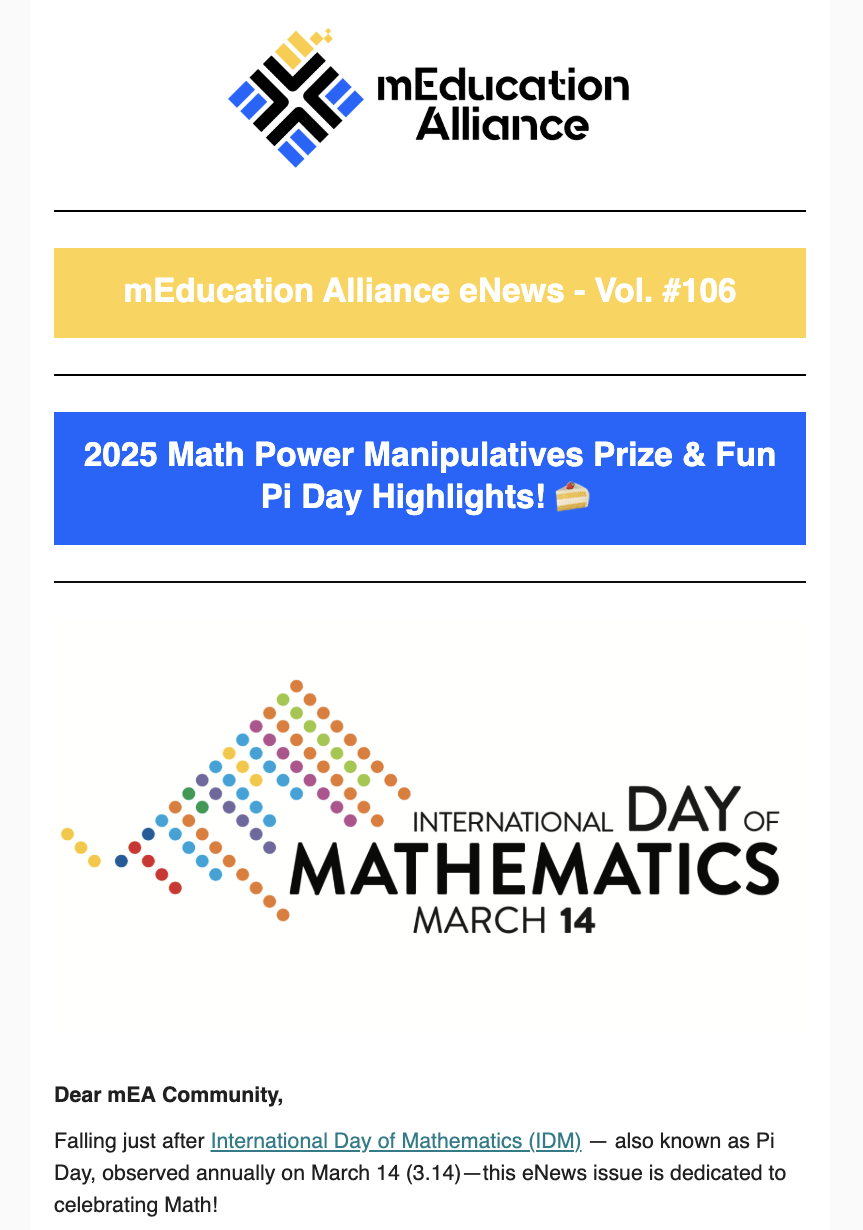Open the International Day of Mathematics (IDM) link
This screenshot has height=1230, width=863.
click(395, 1141)
